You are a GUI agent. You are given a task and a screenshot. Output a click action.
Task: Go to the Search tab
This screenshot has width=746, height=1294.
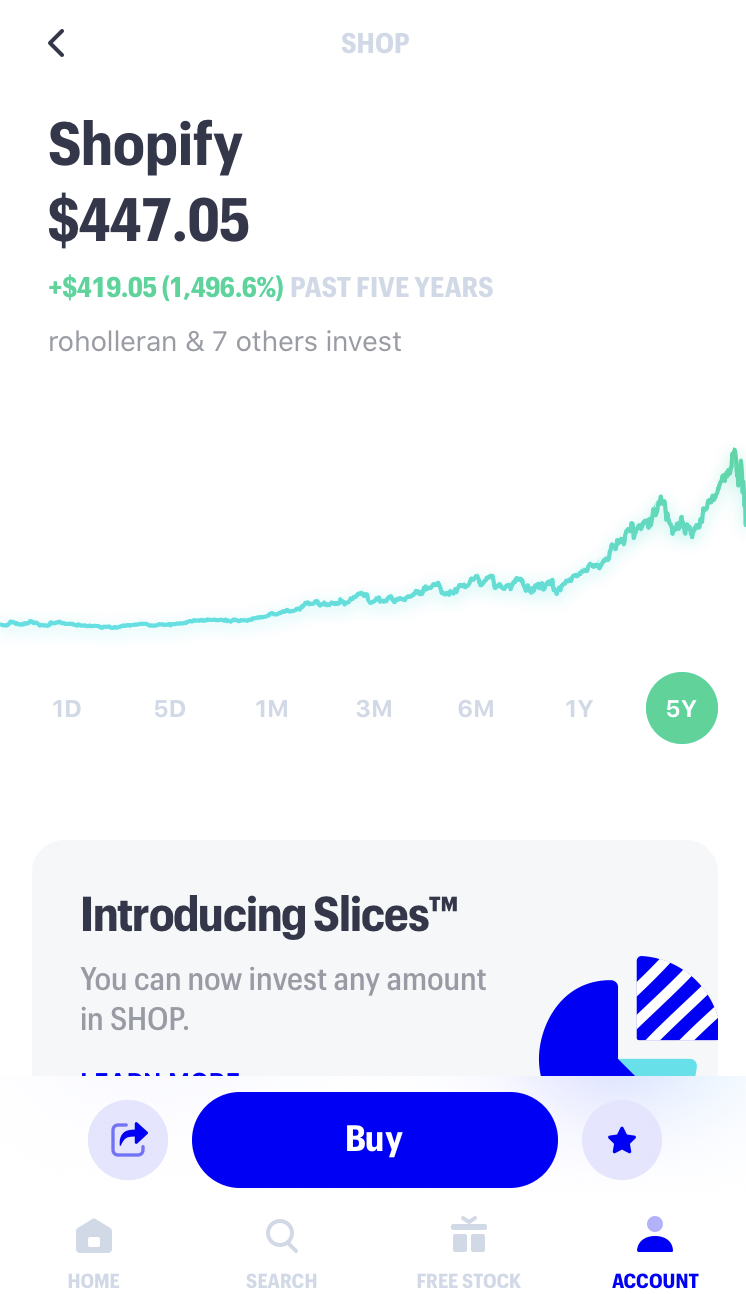[x=282, y=1252]
